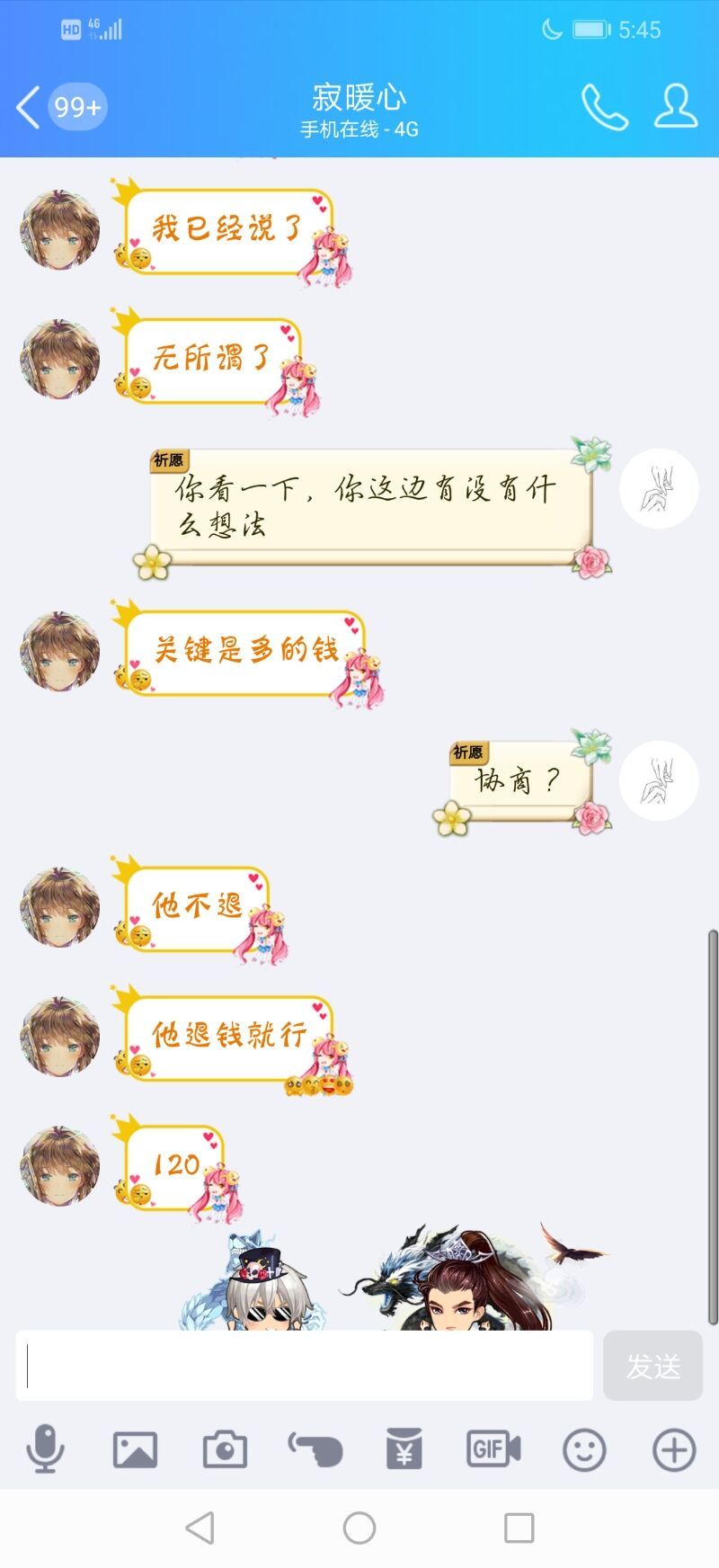Image resolution: width=719 pixels, height=1568 pixels.
Task: Send a poke gesture with the hand icon
Action: (x=315, y=1449)
